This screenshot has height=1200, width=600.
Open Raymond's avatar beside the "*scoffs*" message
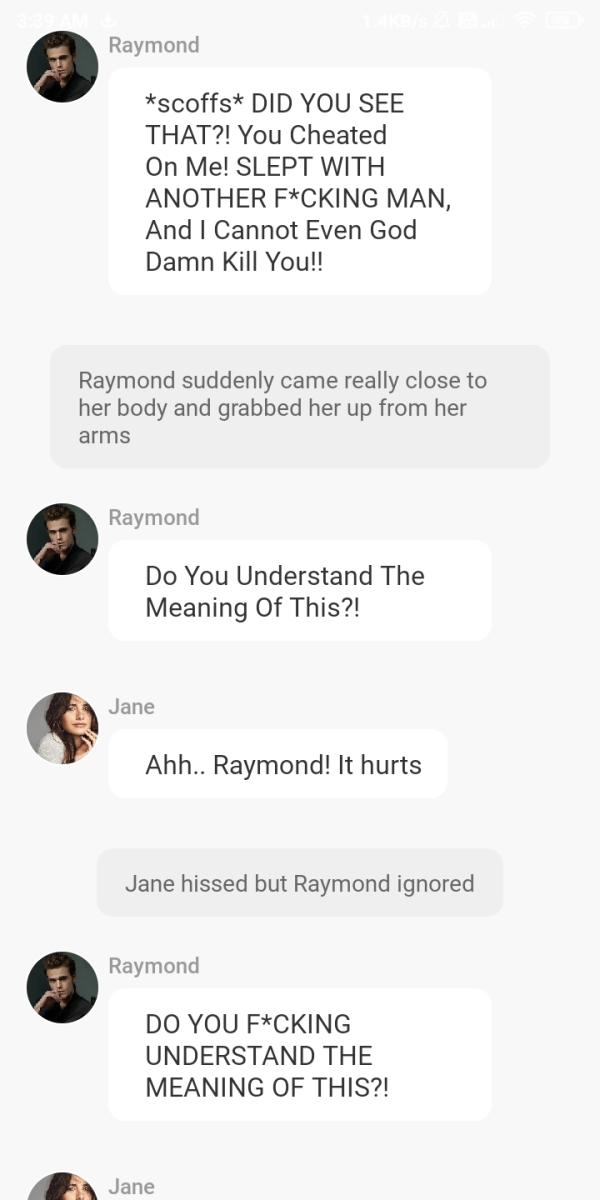pyautogui.click(x=62, y=67)
